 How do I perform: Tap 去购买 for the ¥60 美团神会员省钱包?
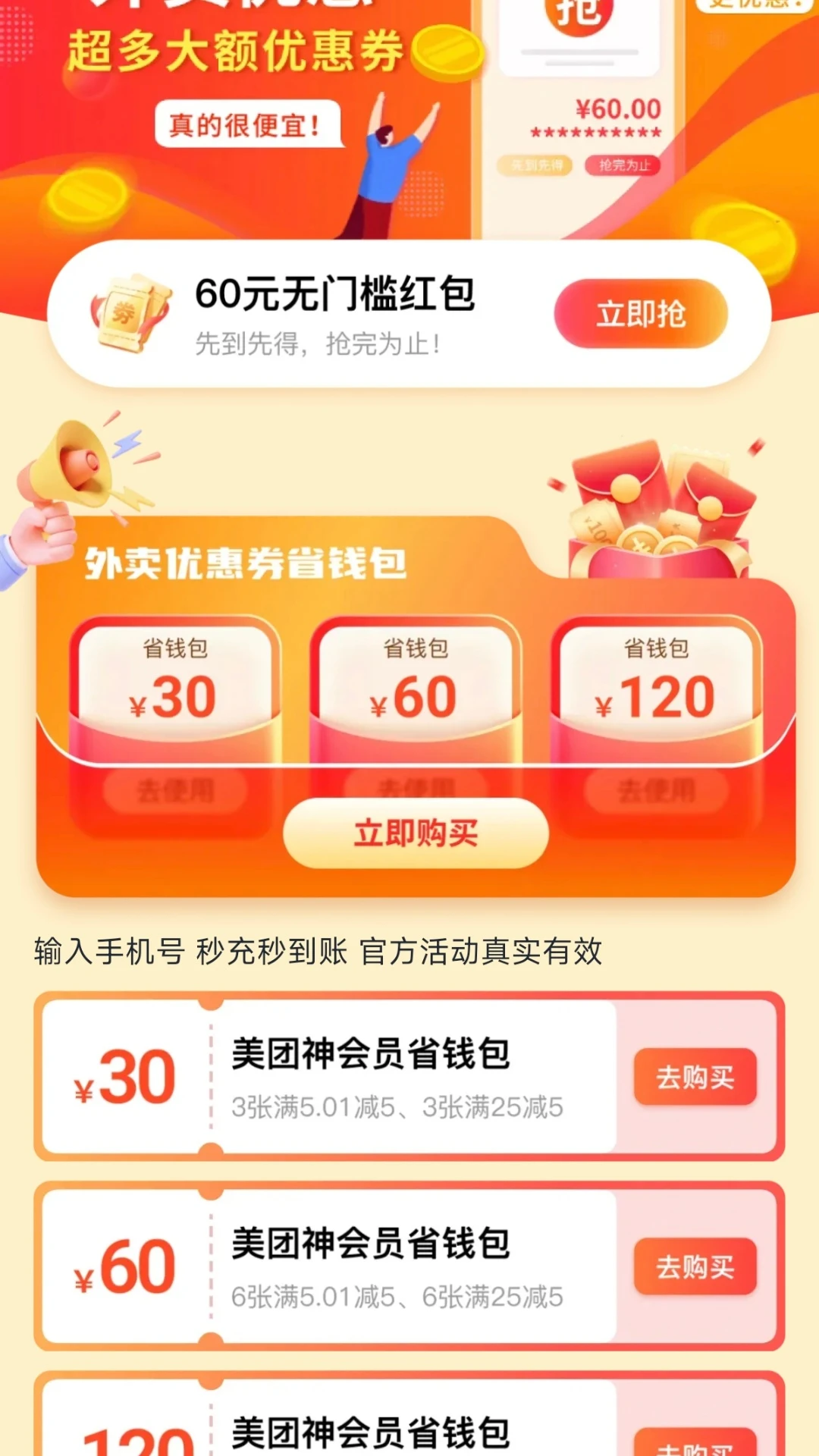[695, 1266]
